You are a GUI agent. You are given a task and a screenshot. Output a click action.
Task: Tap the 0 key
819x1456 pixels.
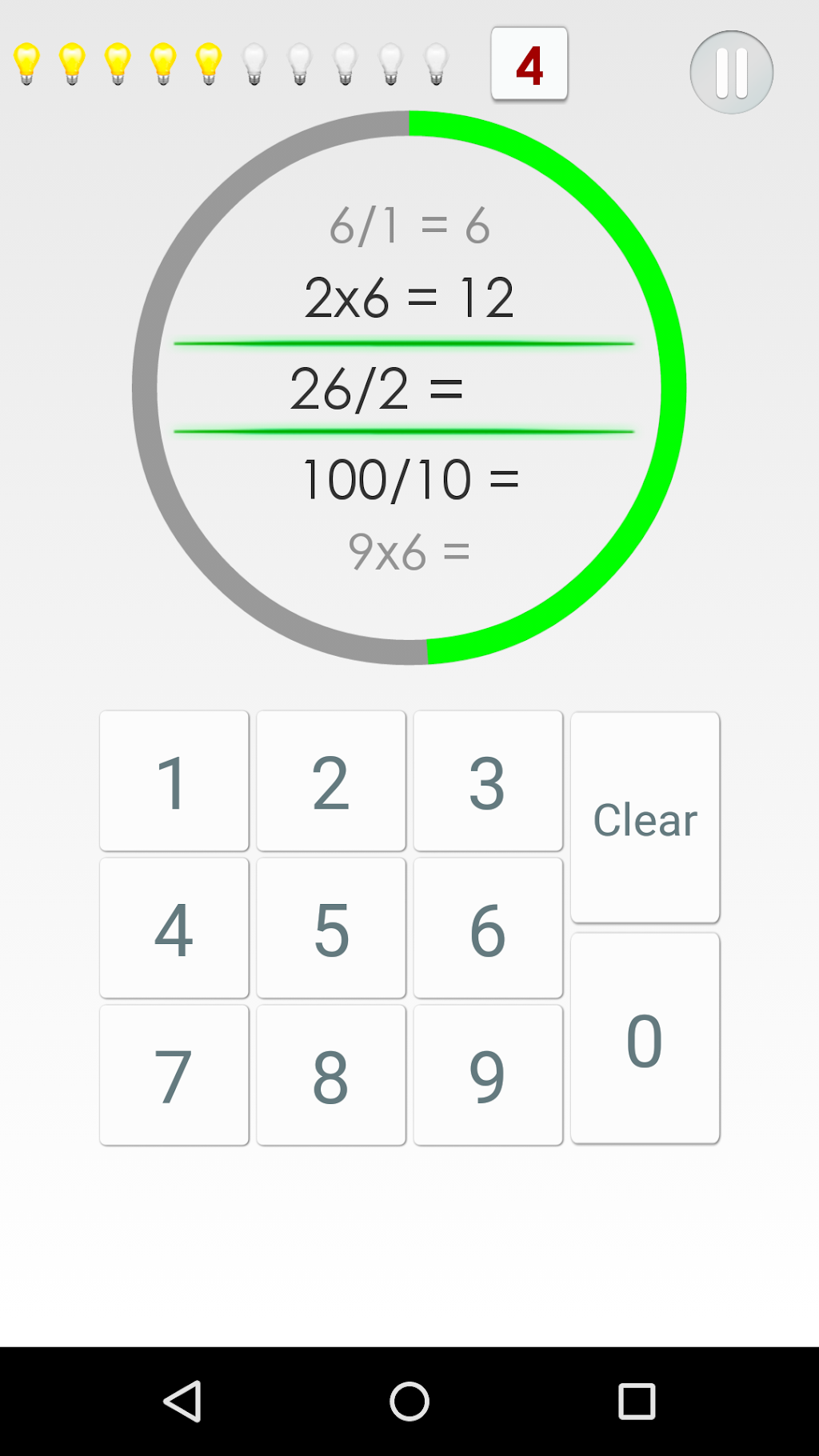[645, 1038]
